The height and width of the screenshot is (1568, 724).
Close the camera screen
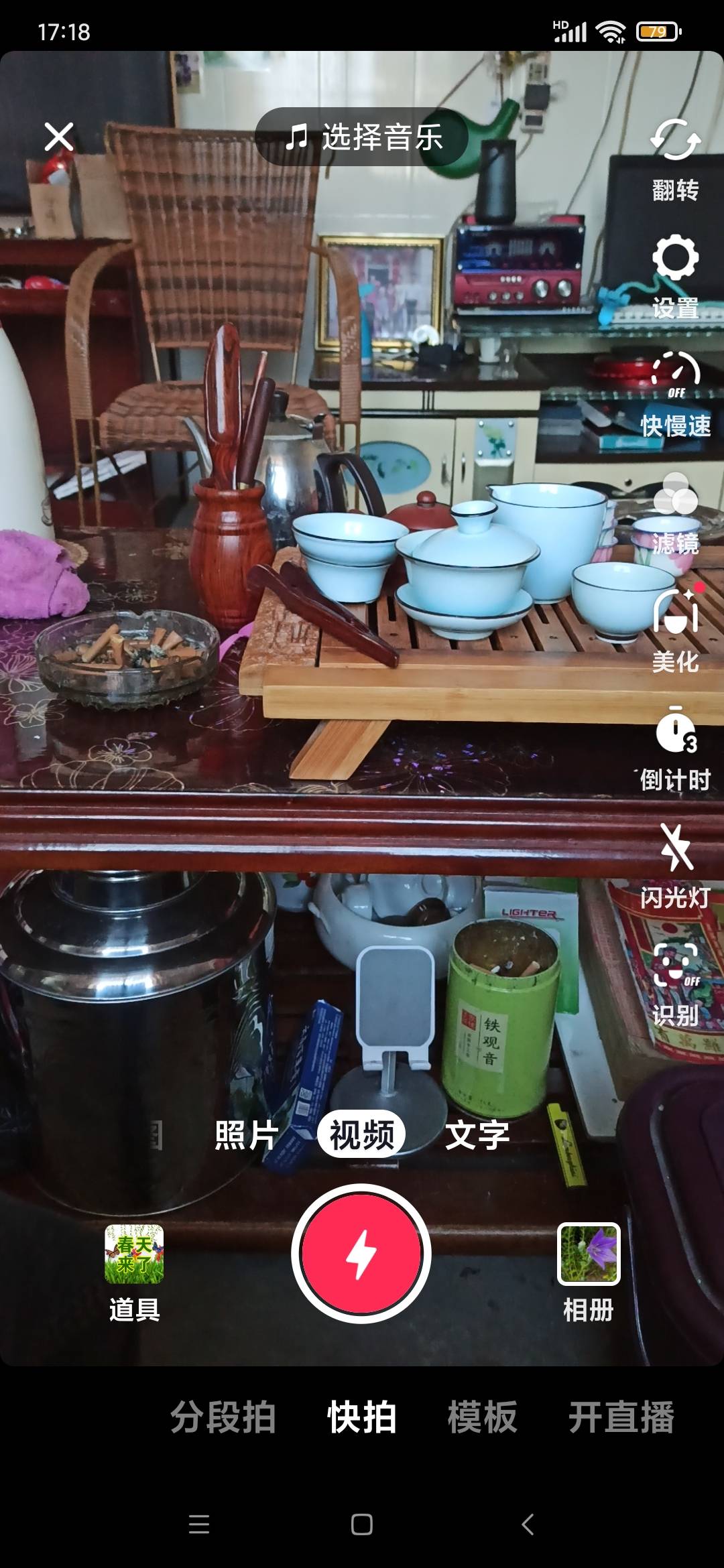tap(59, 137)
